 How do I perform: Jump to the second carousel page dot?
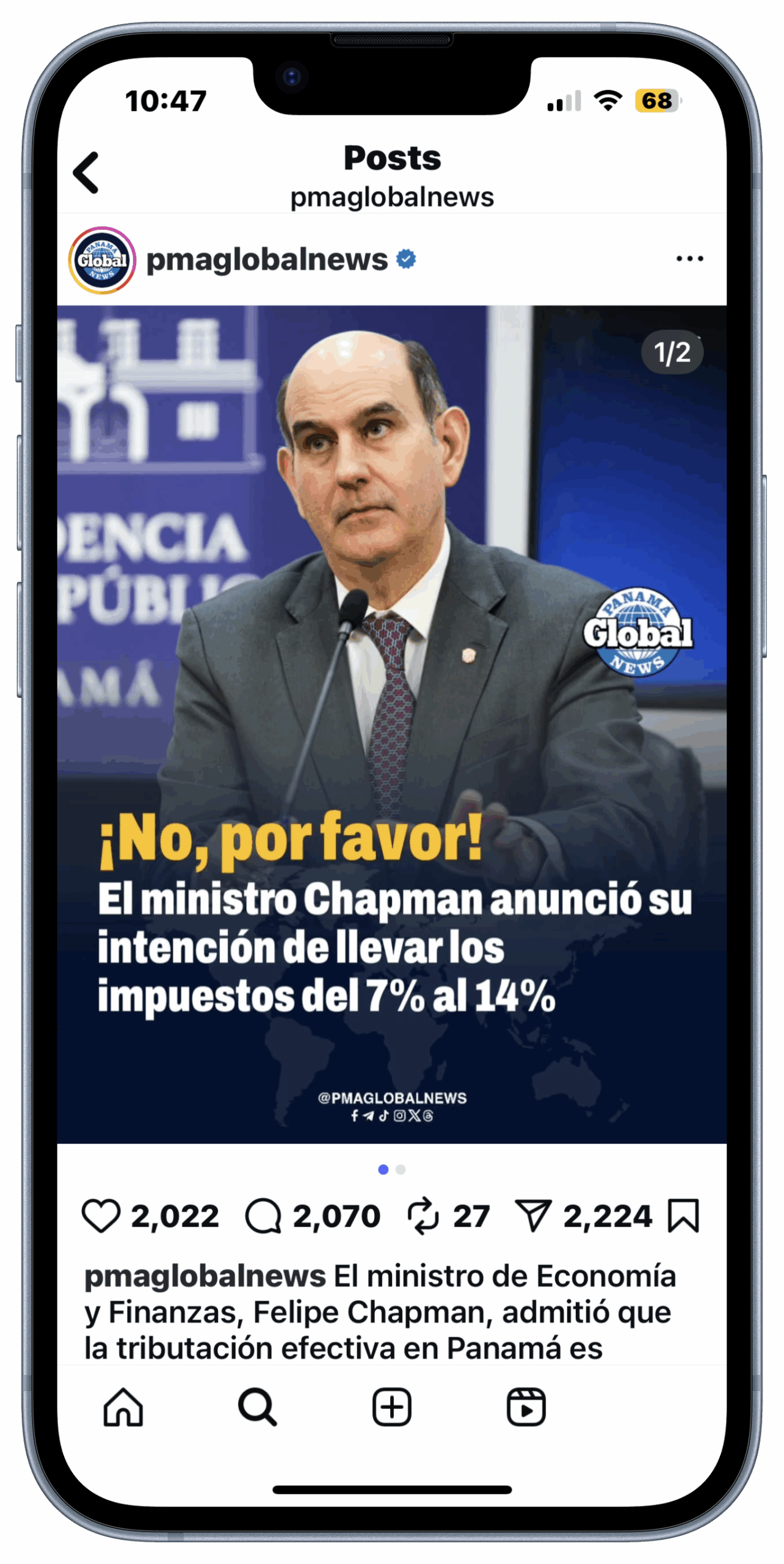(x=401, y=1169)
